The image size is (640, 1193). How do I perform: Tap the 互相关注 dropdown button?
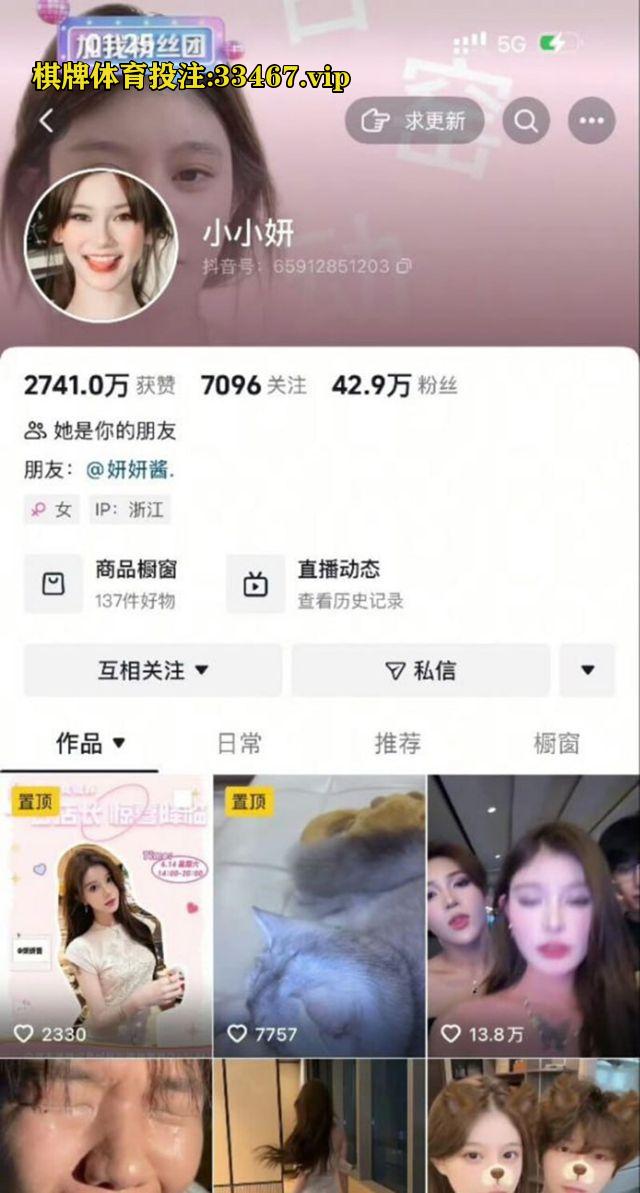(152, 671)
